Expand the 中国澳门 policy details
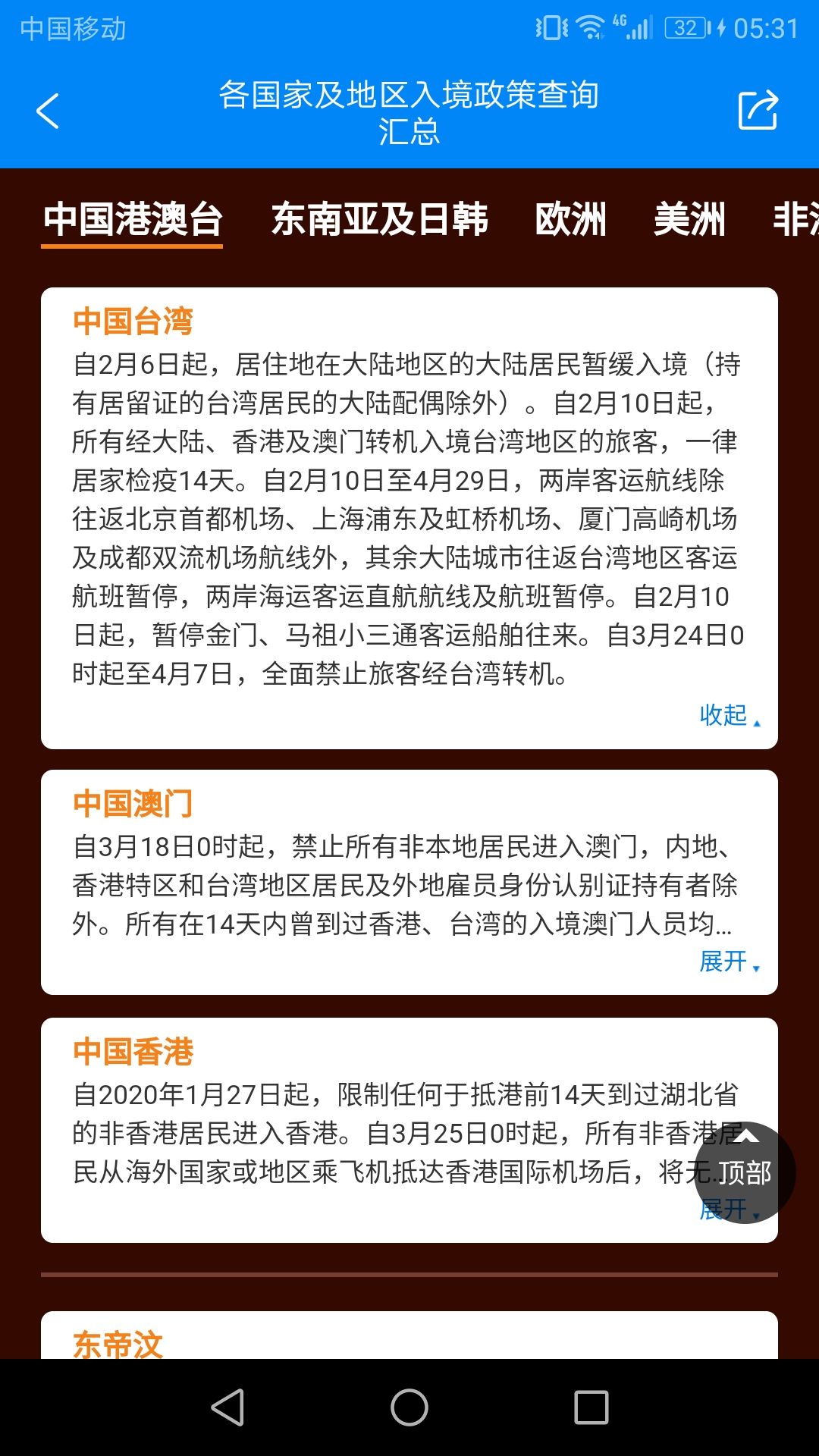 (728, 962)
